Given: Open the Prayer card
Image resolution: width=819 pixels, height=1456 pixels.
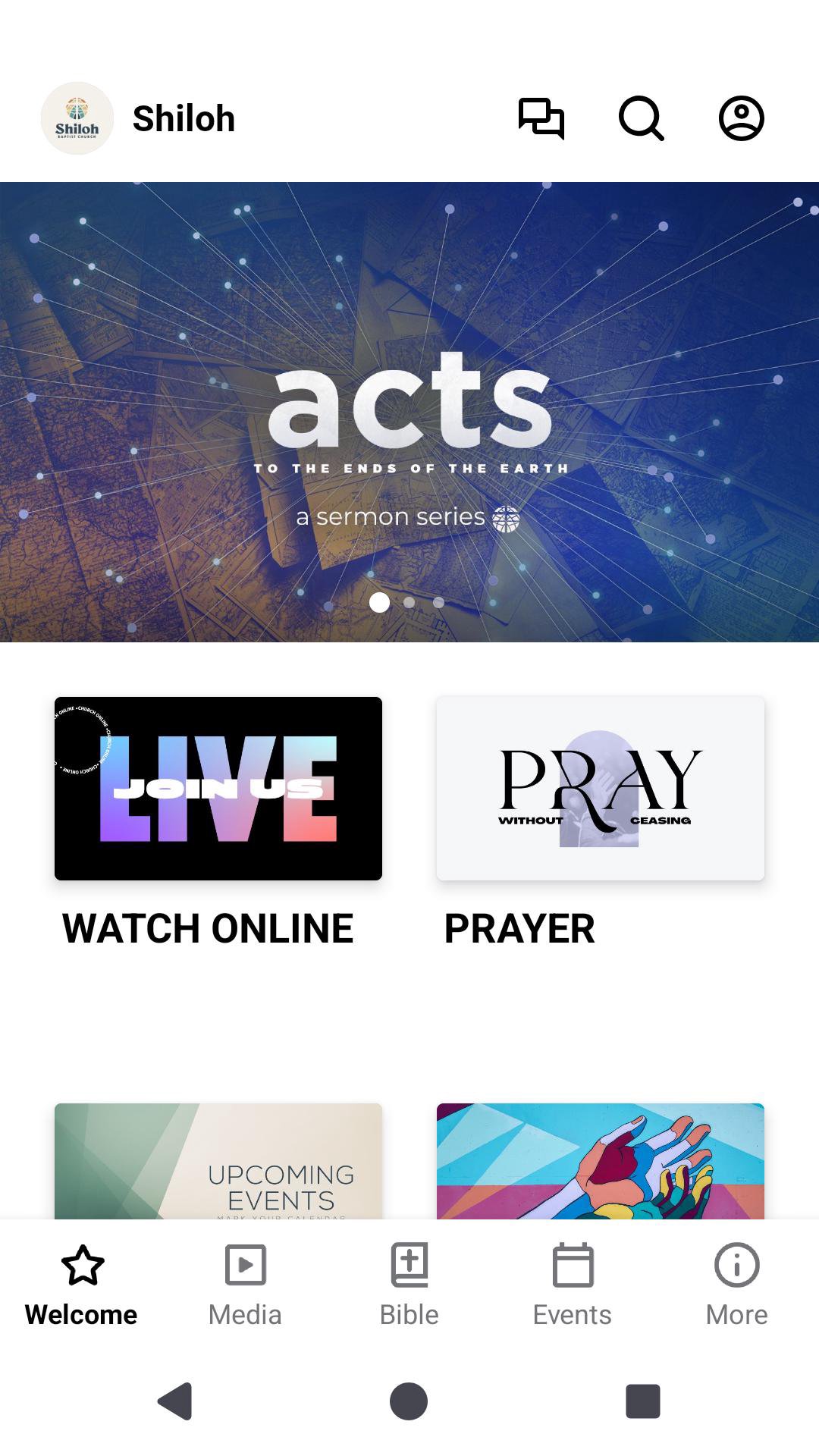Looking at the screenshot, I should (601, 789).
